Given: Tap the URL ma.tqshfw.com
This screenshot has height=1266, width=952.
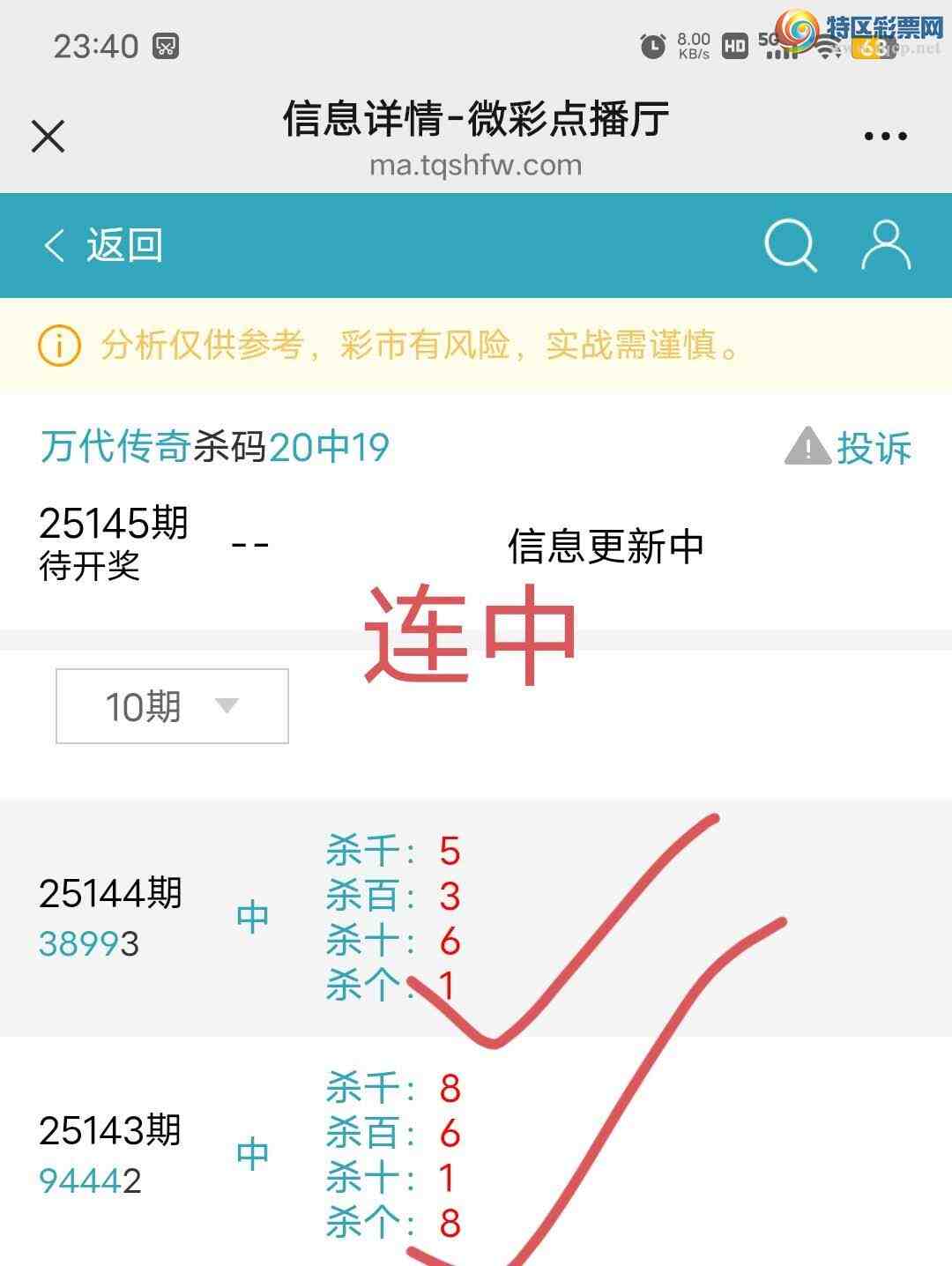Looking at the screenshot, I should click(x=476, y=165).
